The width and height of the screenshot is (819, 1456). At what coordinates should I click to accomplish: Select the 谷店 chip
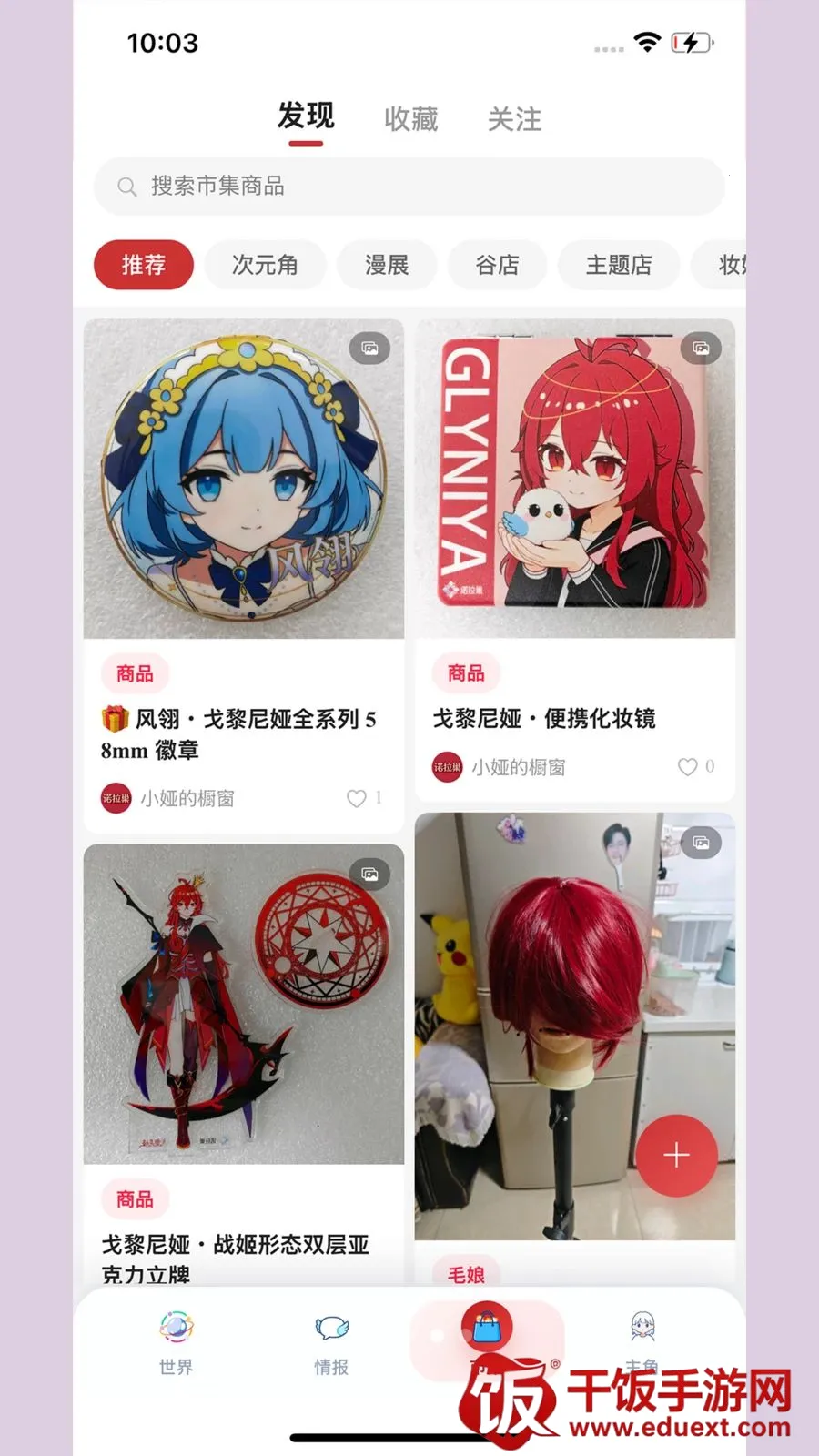[x=497, y=265]
